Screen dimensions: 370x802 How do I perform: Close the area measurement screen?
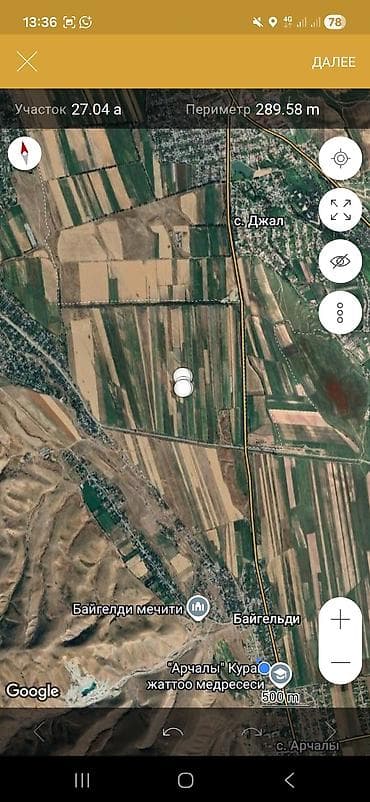[x=27, y=62]
